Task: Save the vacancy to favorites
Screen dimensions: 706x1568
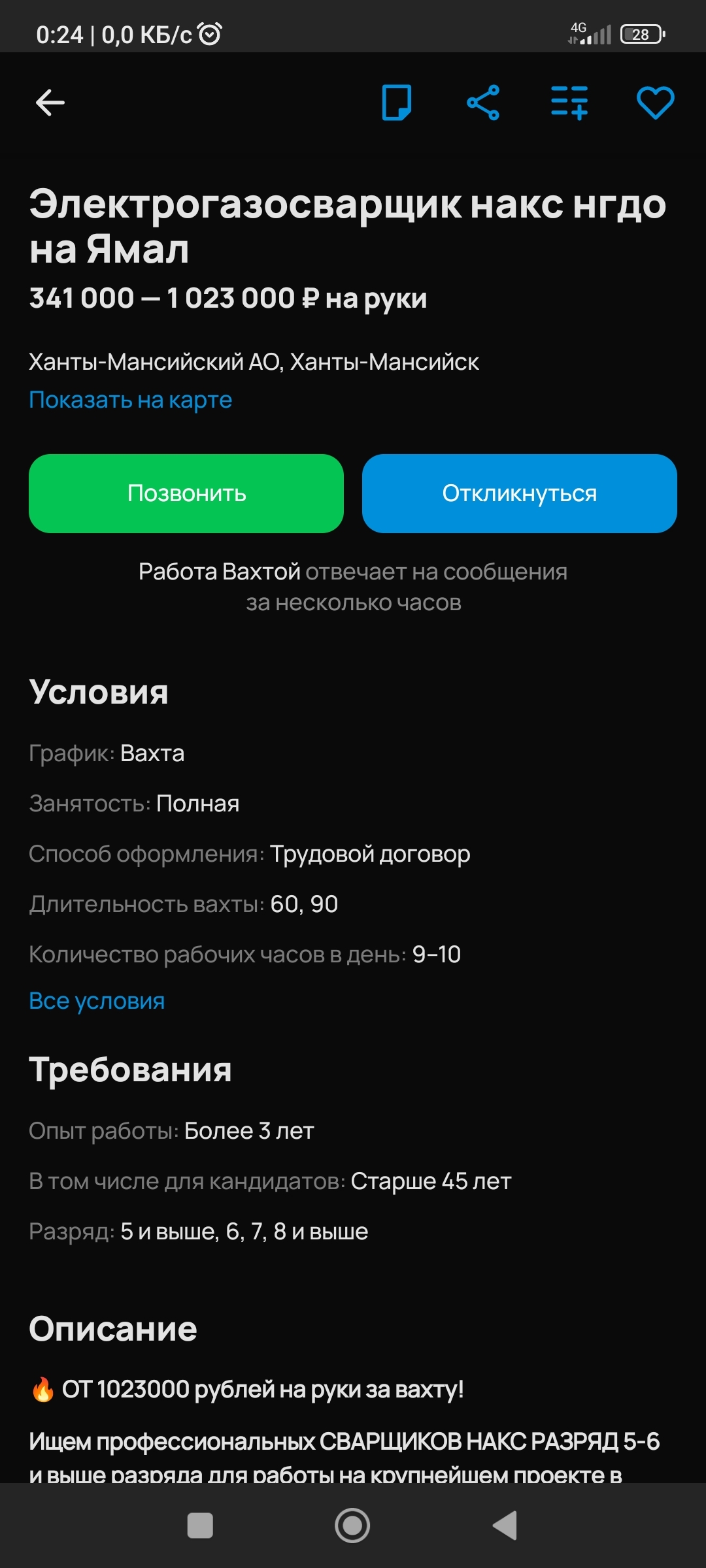Action: [655, 103]
